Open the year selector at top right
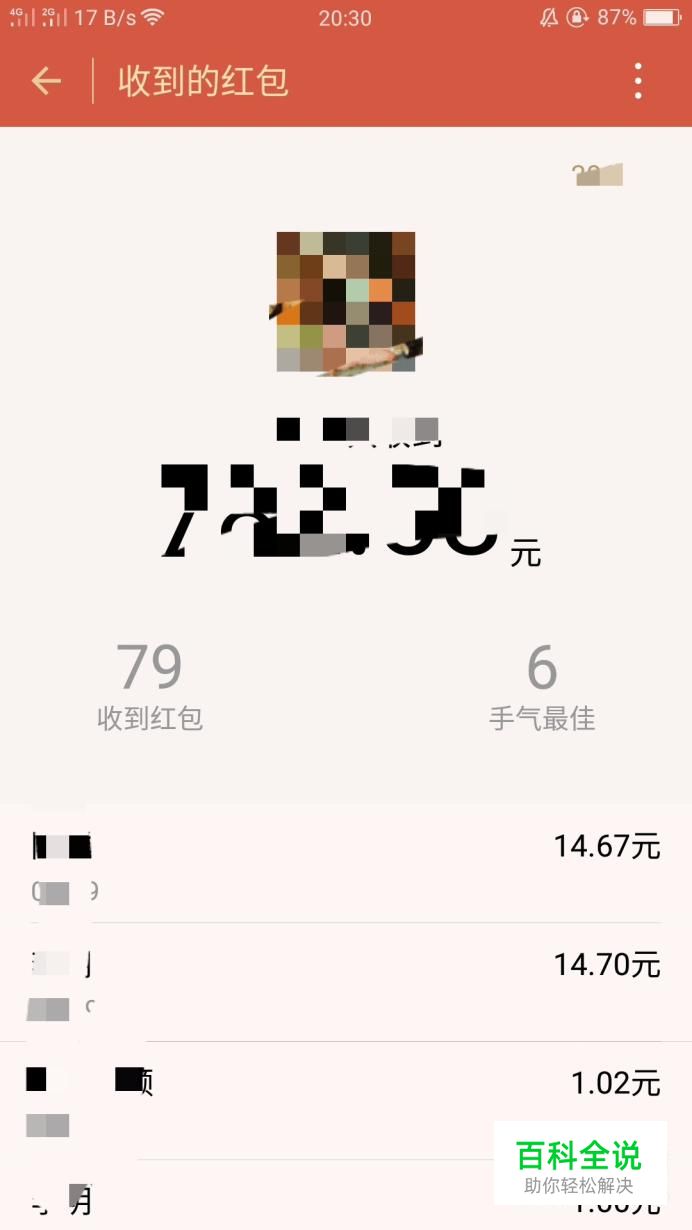Viewport: 692px width, 1230px height. (598, 174)
